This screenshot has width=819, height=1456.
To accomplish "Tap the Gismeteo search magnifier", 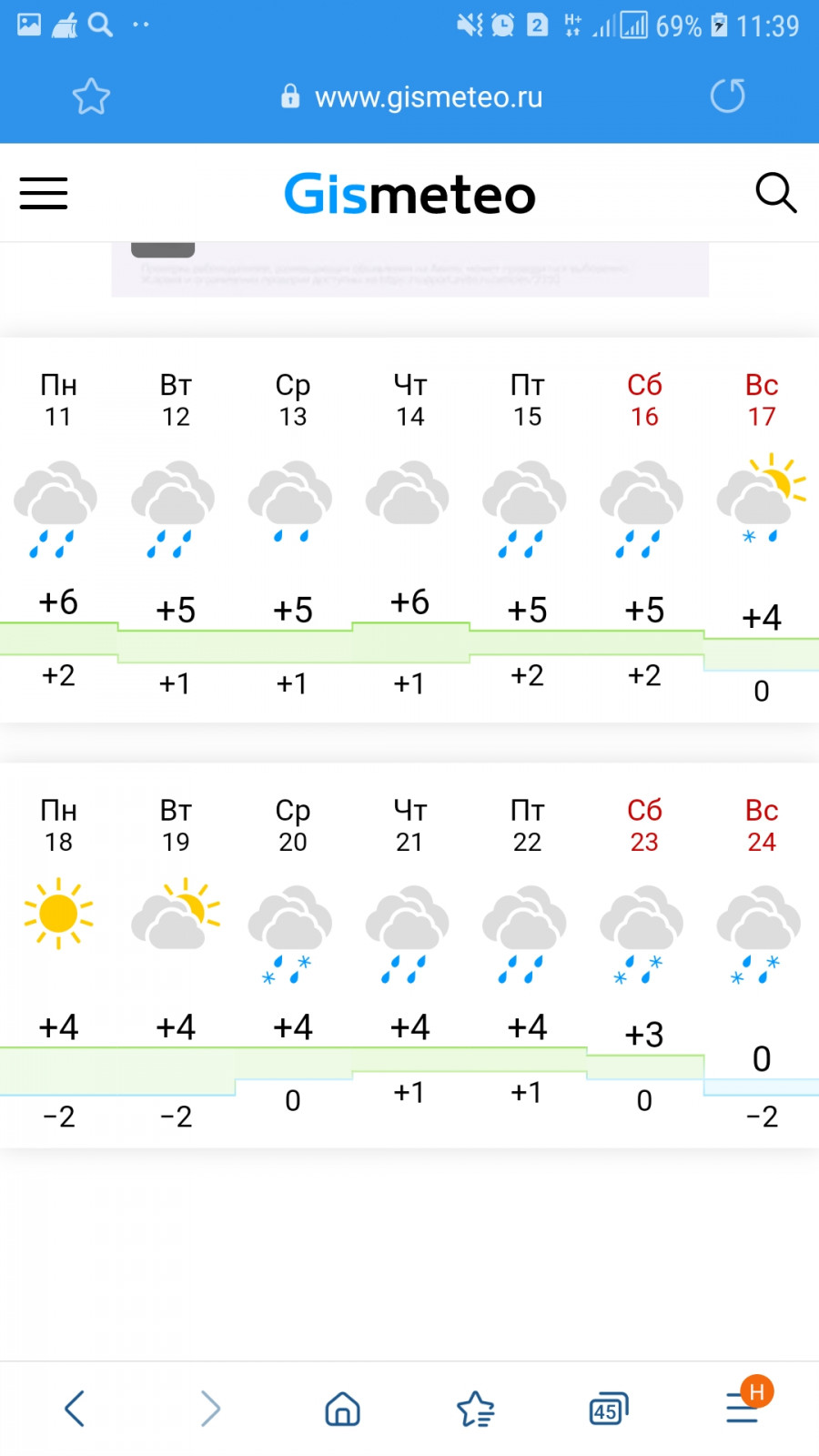I will tap(775, 193).
